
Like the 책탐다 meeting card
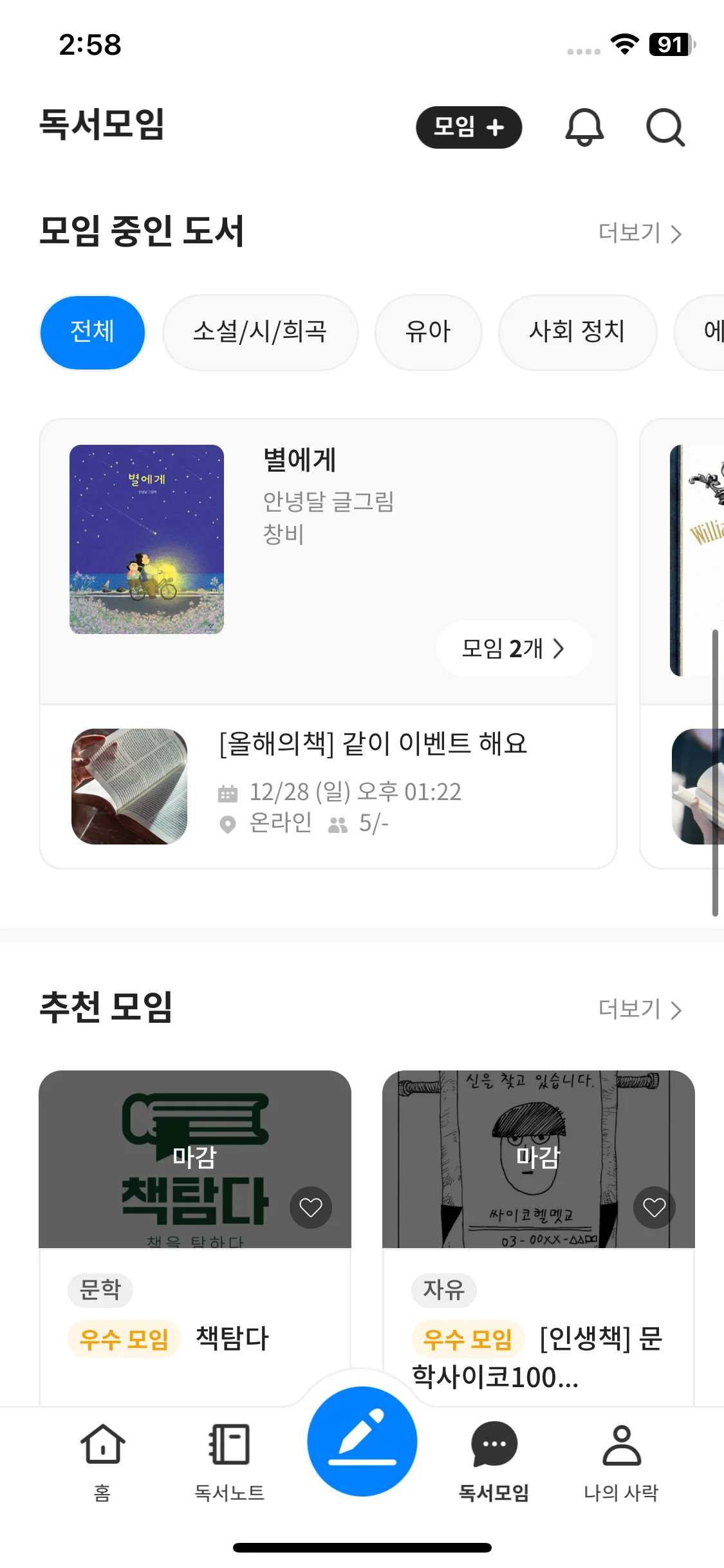coord(311,1208)
